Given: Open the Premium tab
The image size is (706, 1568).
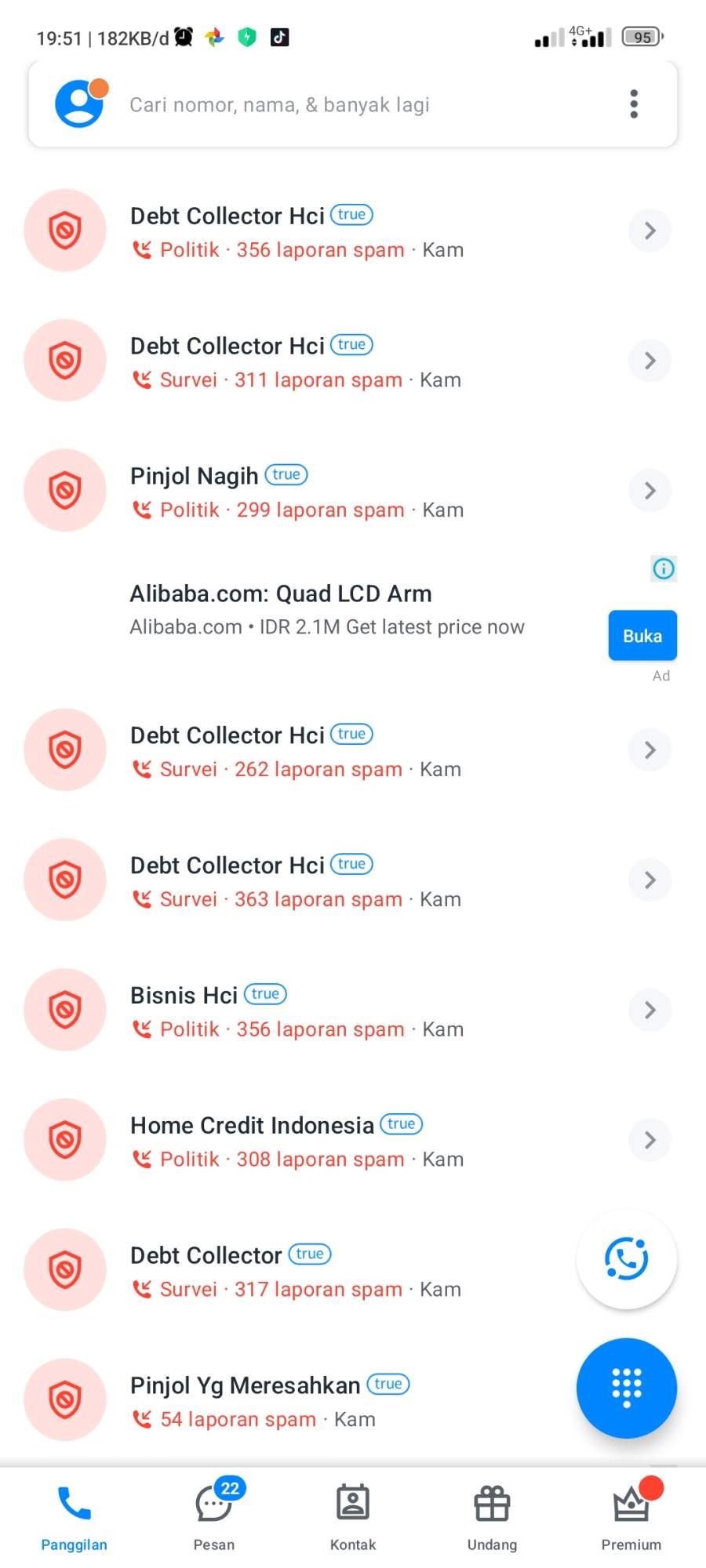Looking at the screenshot, I should [x=631, y=1516].
